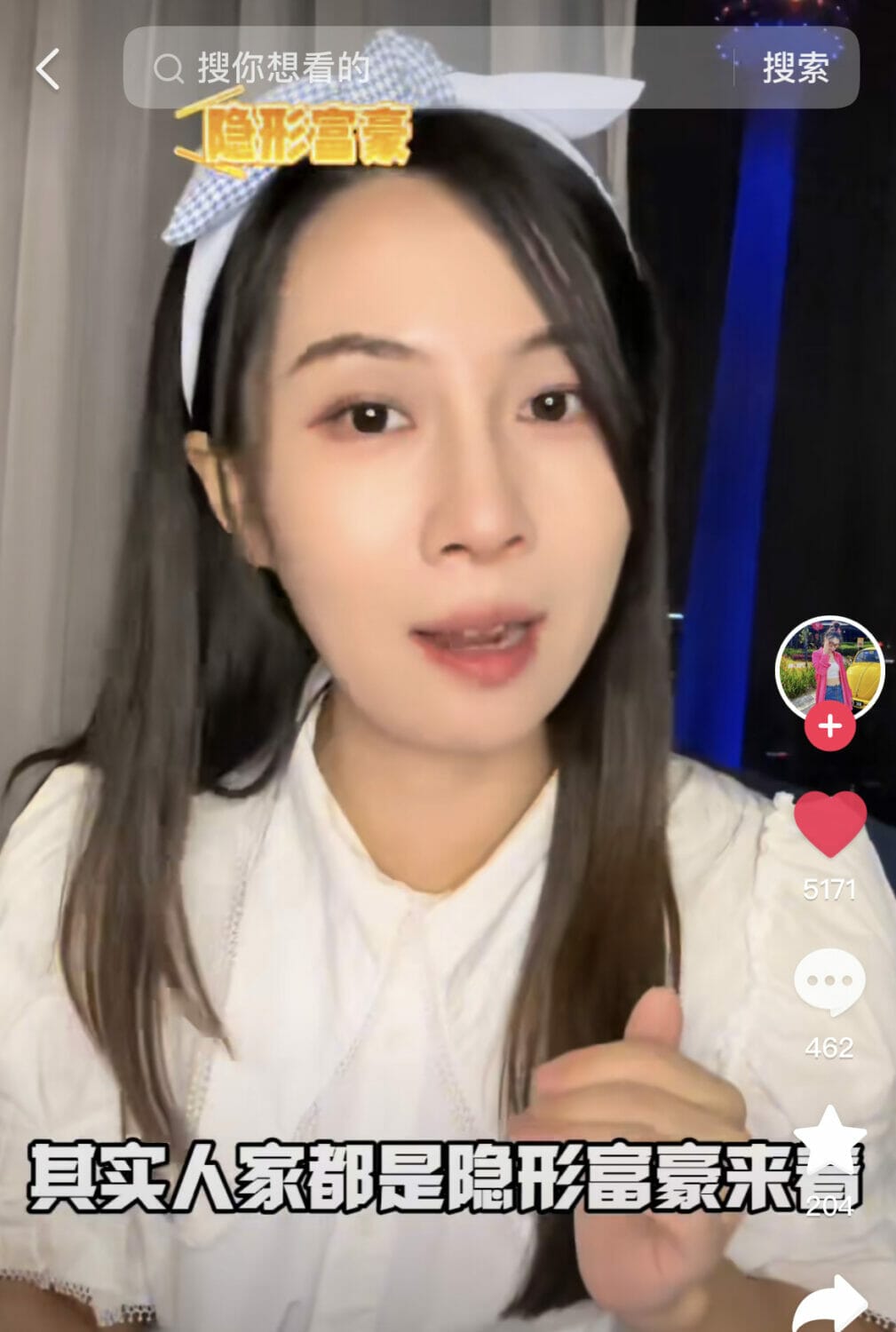Open the creator's profile avatar
The height and width of the screenshot is (1332, 896).
(x=829, y=667)
